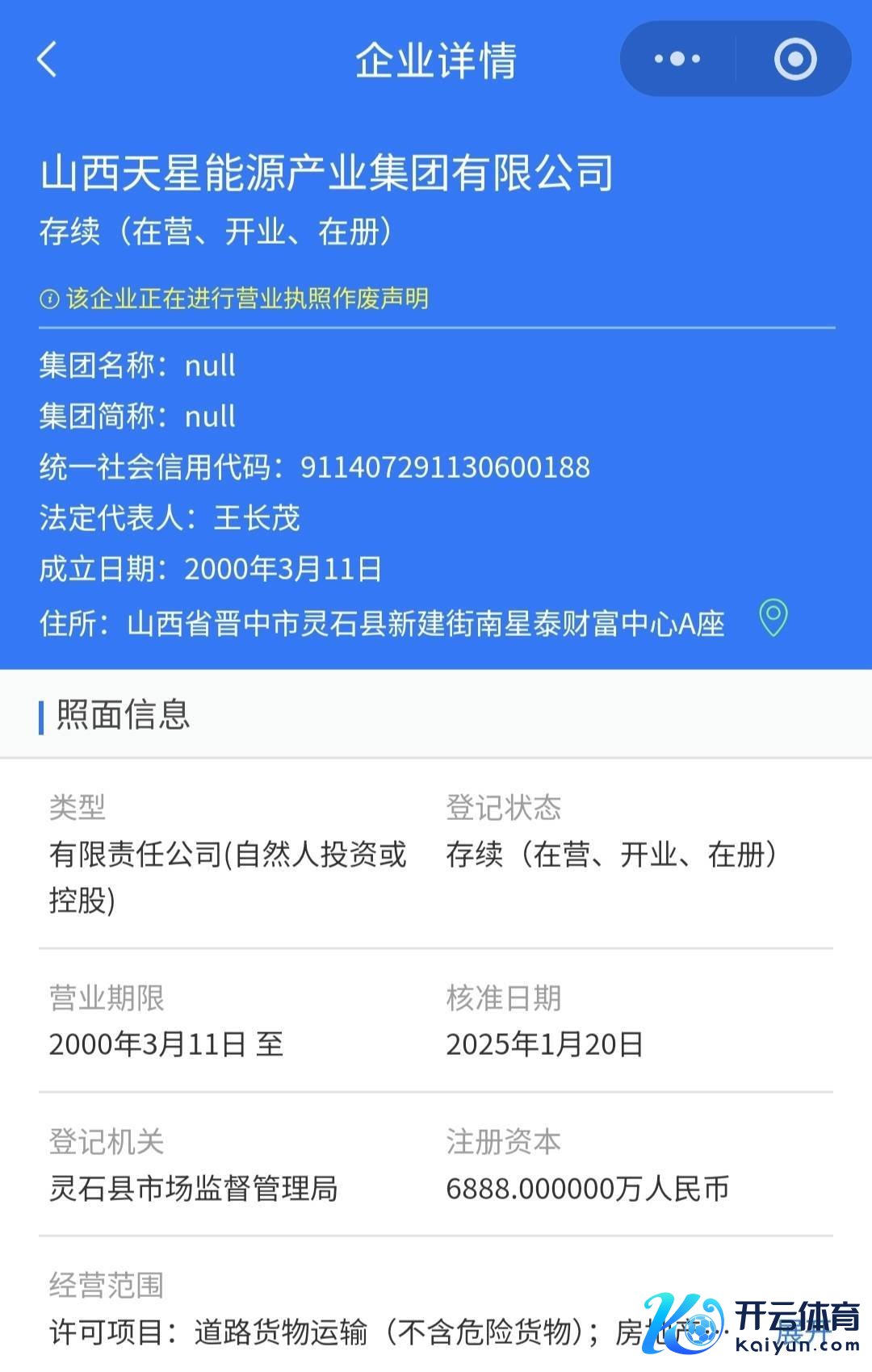Open the mini program three-dot menu
Viewport: 872px width, 1372px height.
tap(677, 59)
